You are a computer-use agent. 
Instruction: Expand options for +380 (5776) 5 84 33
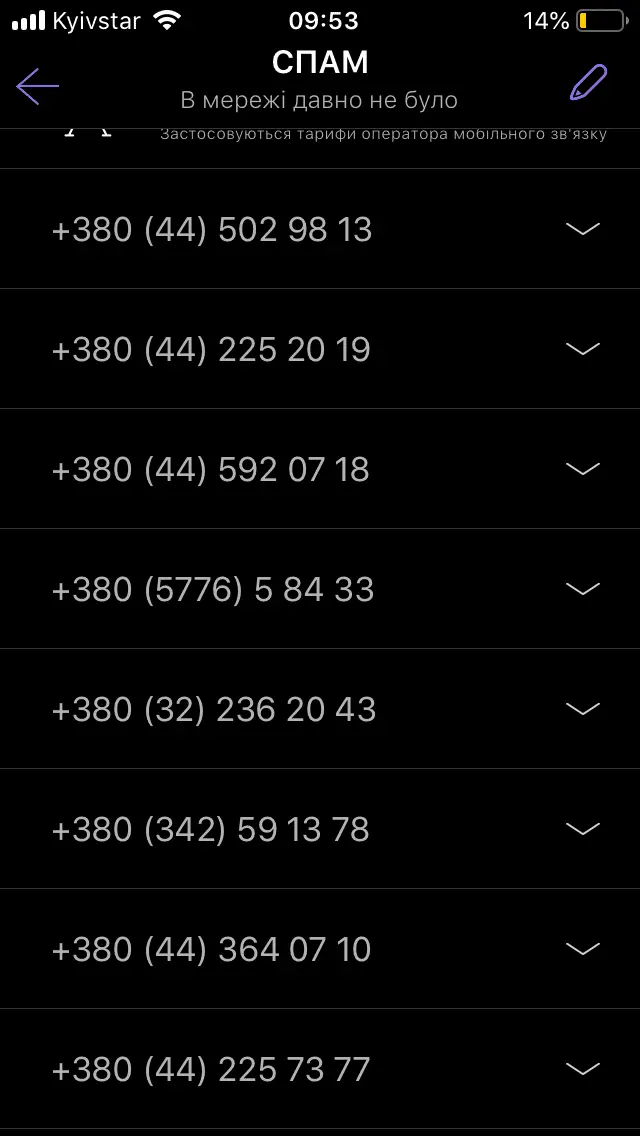tap(583, 589)
